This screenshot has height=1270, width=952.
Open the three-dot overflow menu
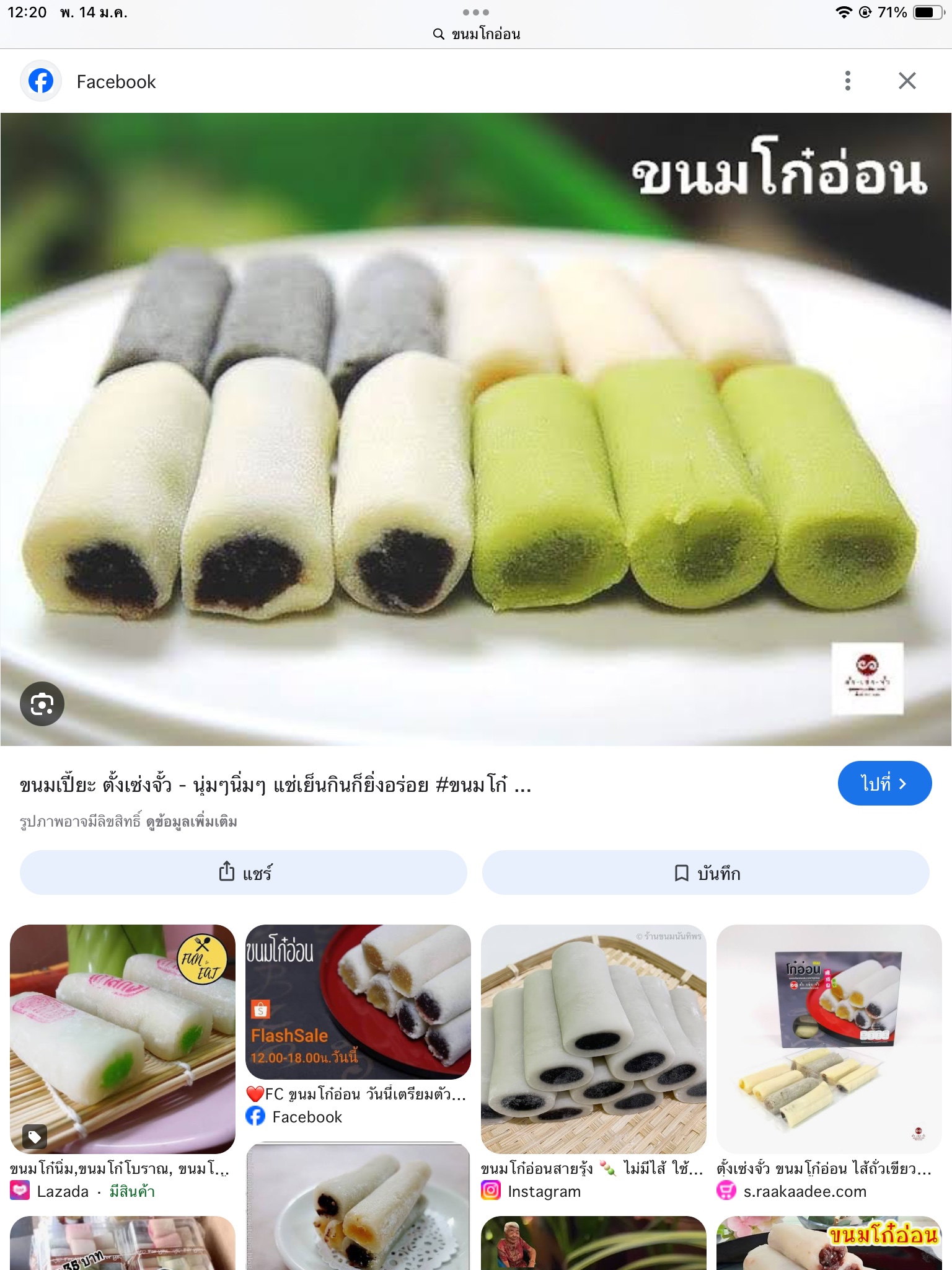click(847, 81)
